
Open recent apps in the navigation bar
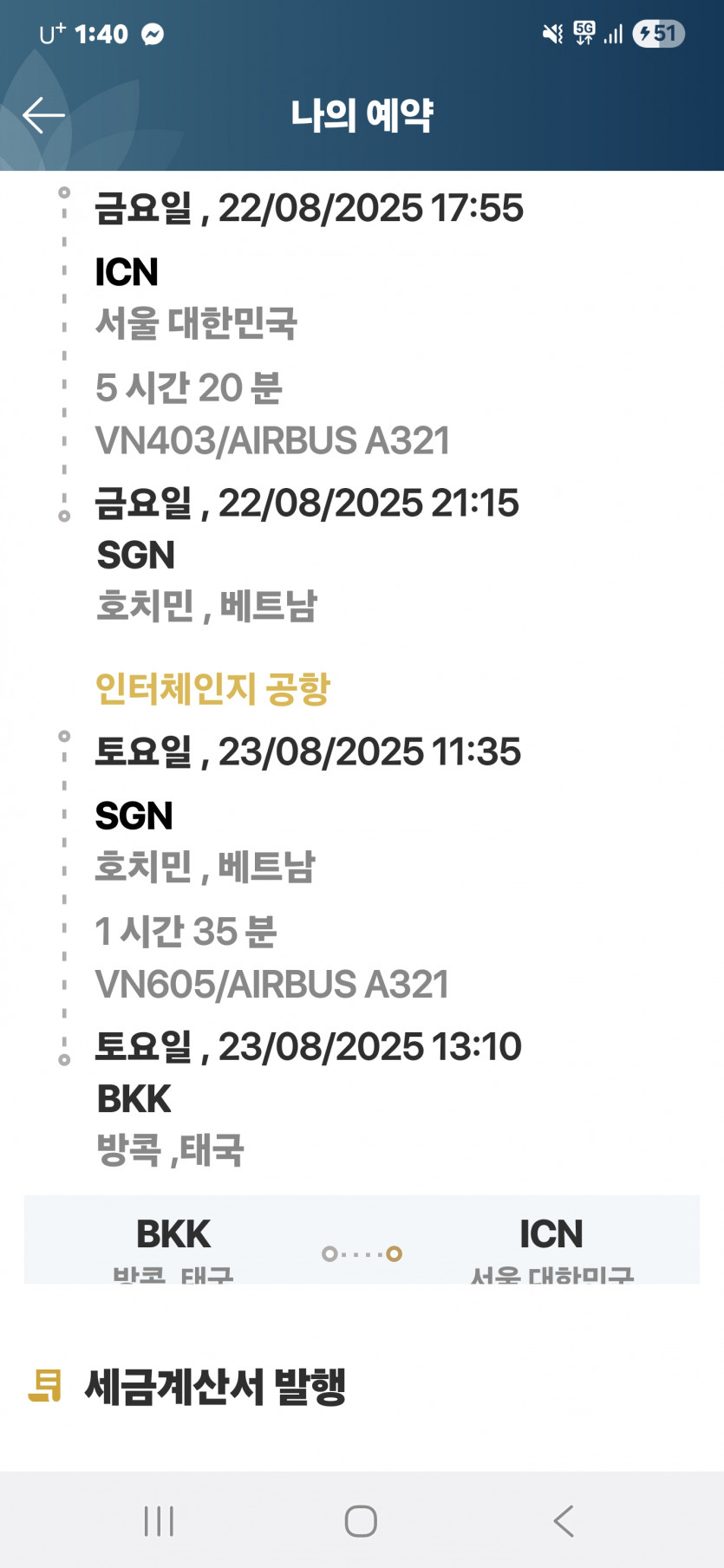[159, 1520]
